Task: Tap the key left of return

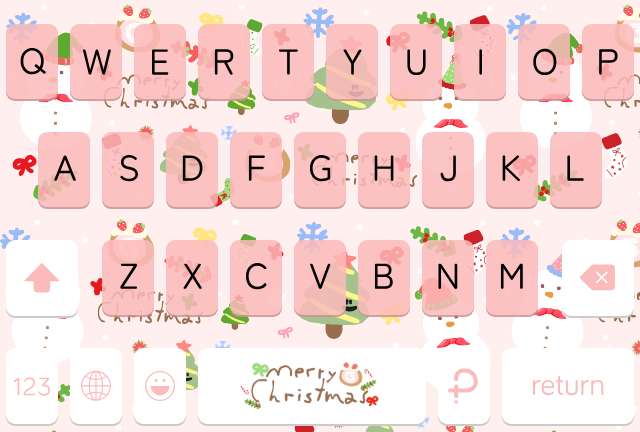Action: (x=464, y=385)
